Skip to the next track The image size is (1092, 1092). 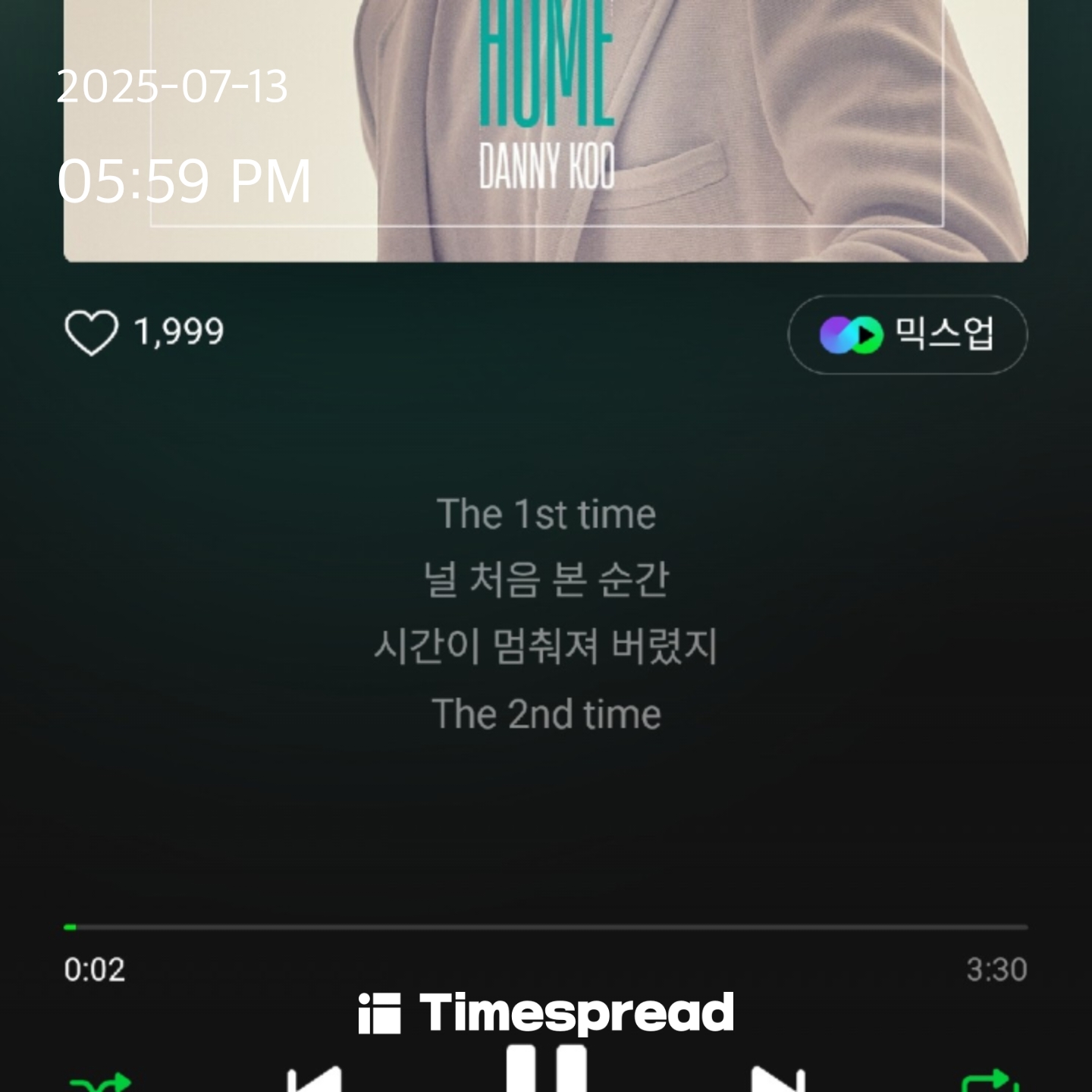click(x=778, y=1080)
